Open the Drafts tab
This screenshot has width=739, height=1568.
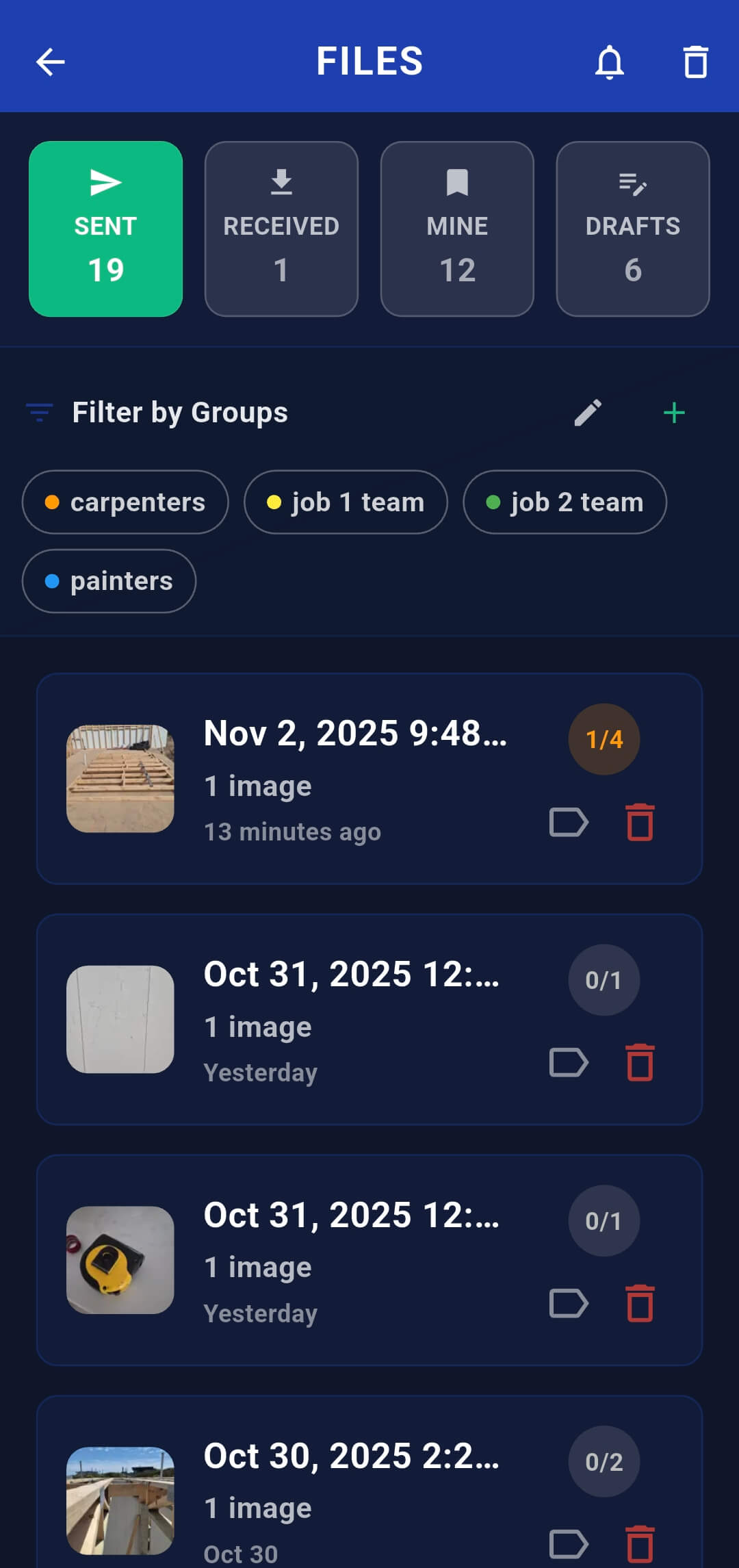point(632,229)
